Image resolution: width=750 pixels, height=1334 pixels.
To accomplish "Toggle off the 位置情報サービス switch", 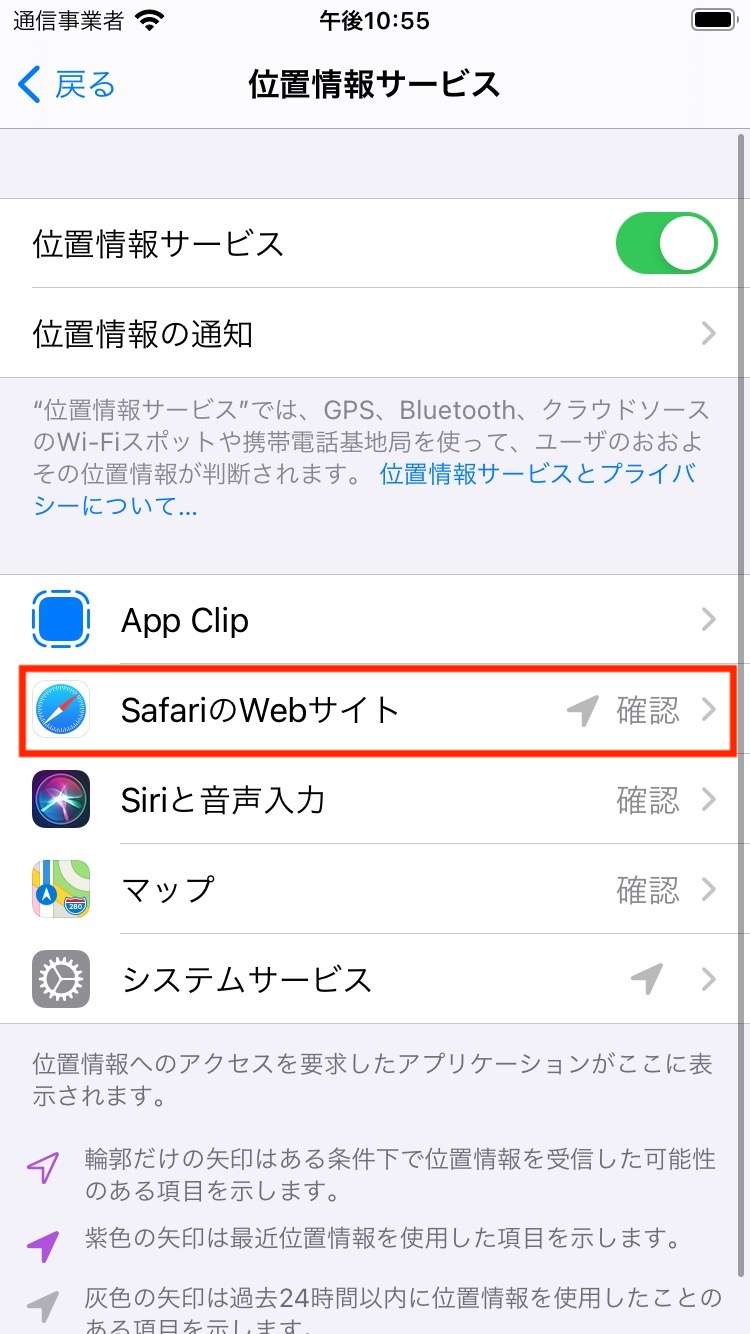I will [x=666, y=243].
